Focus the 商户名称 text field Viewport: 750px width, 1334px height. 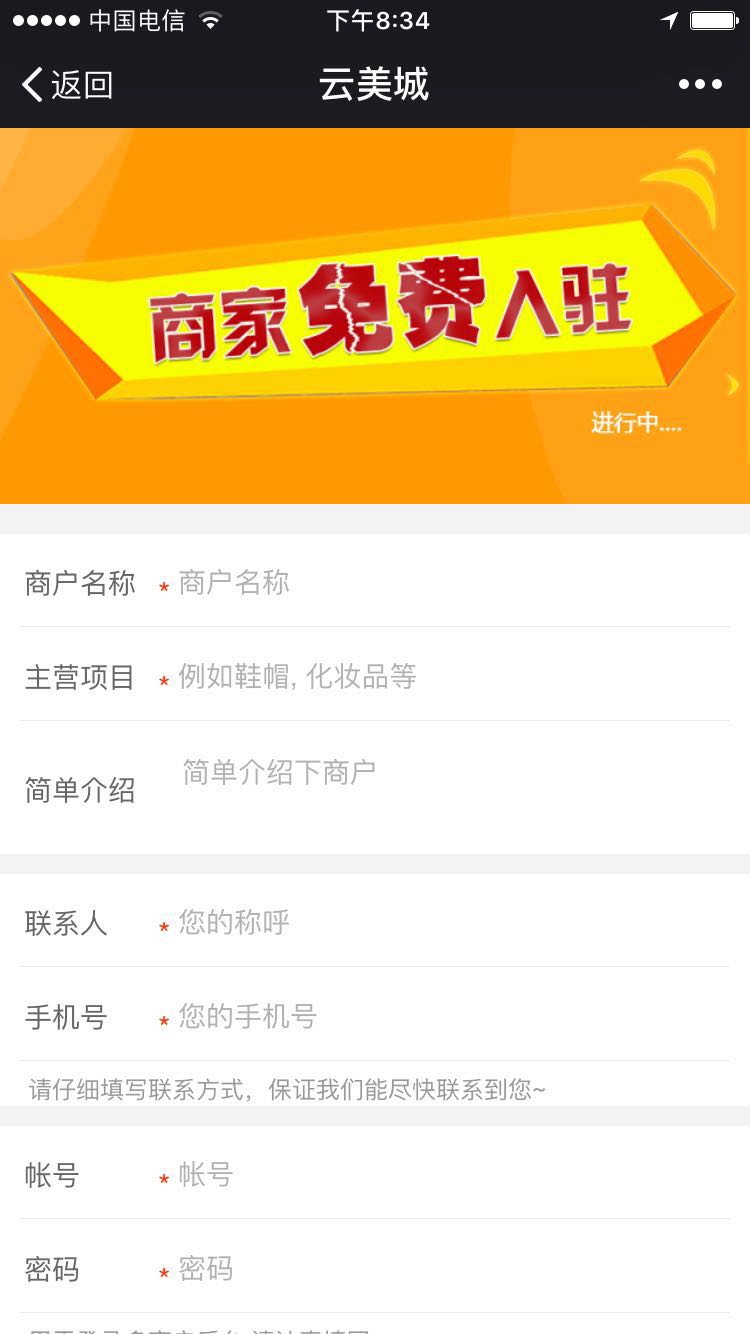[x=450, y=583]
